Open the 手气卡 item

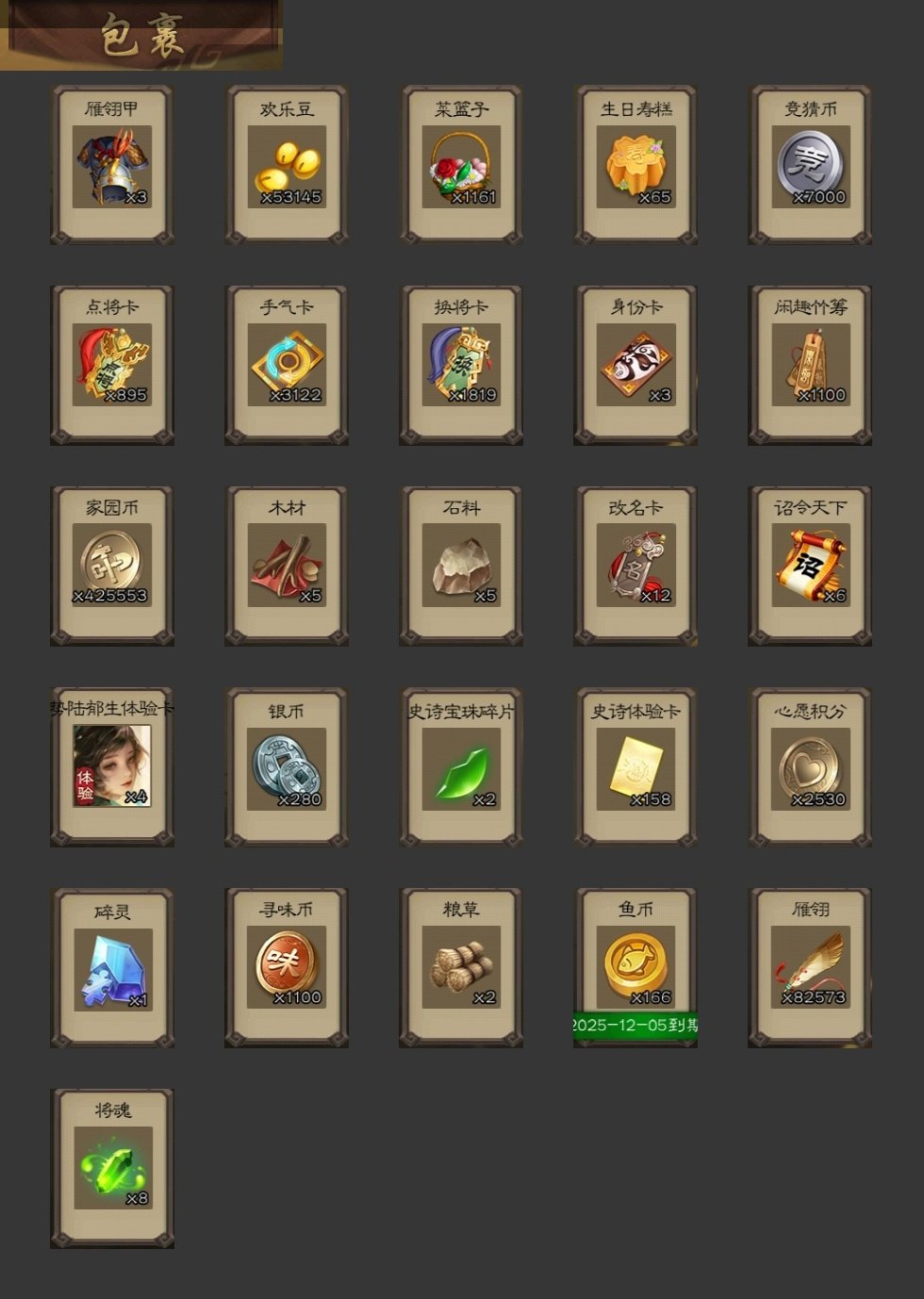tap(287, 366)
